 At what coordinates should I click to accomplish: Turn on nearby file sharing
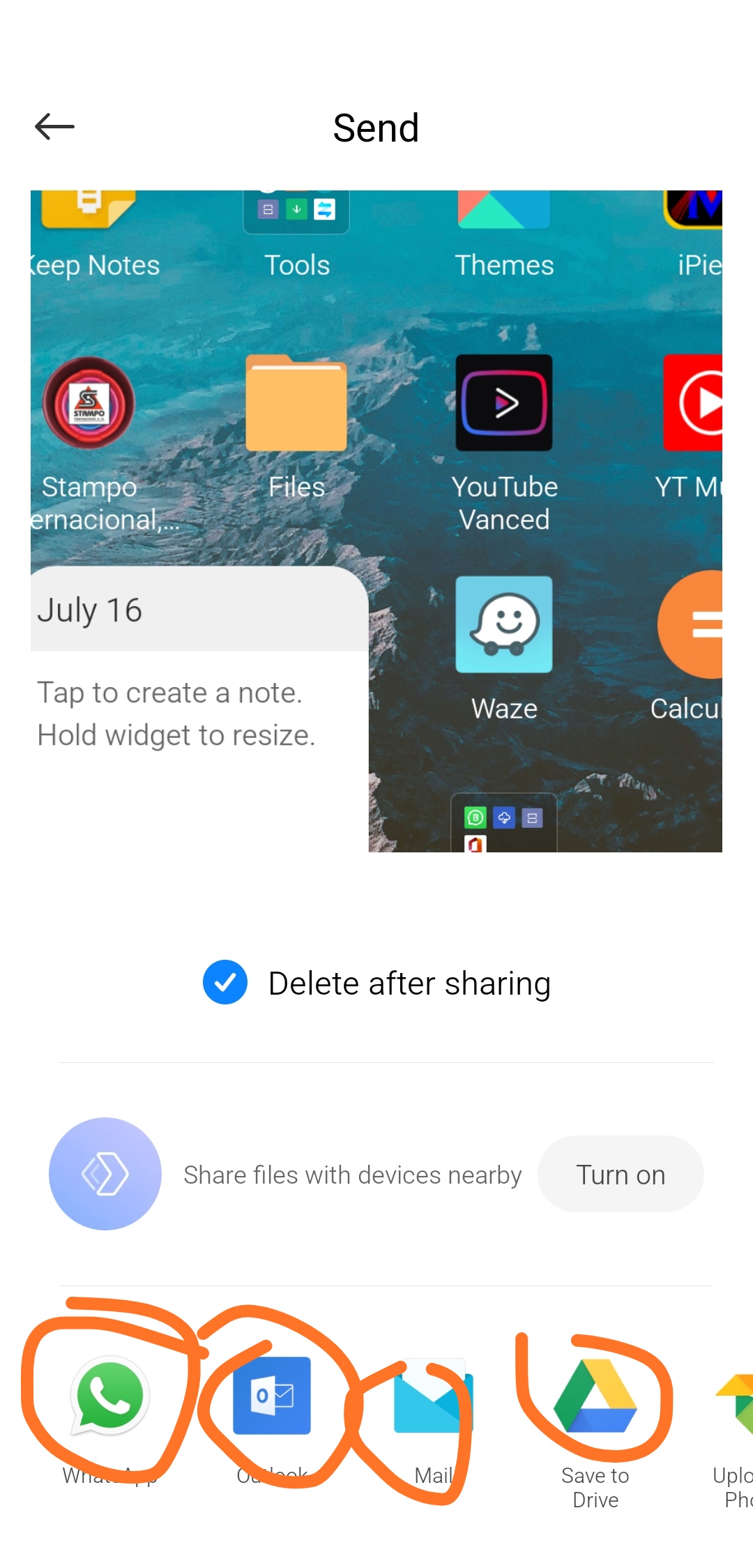point(620,1175)
